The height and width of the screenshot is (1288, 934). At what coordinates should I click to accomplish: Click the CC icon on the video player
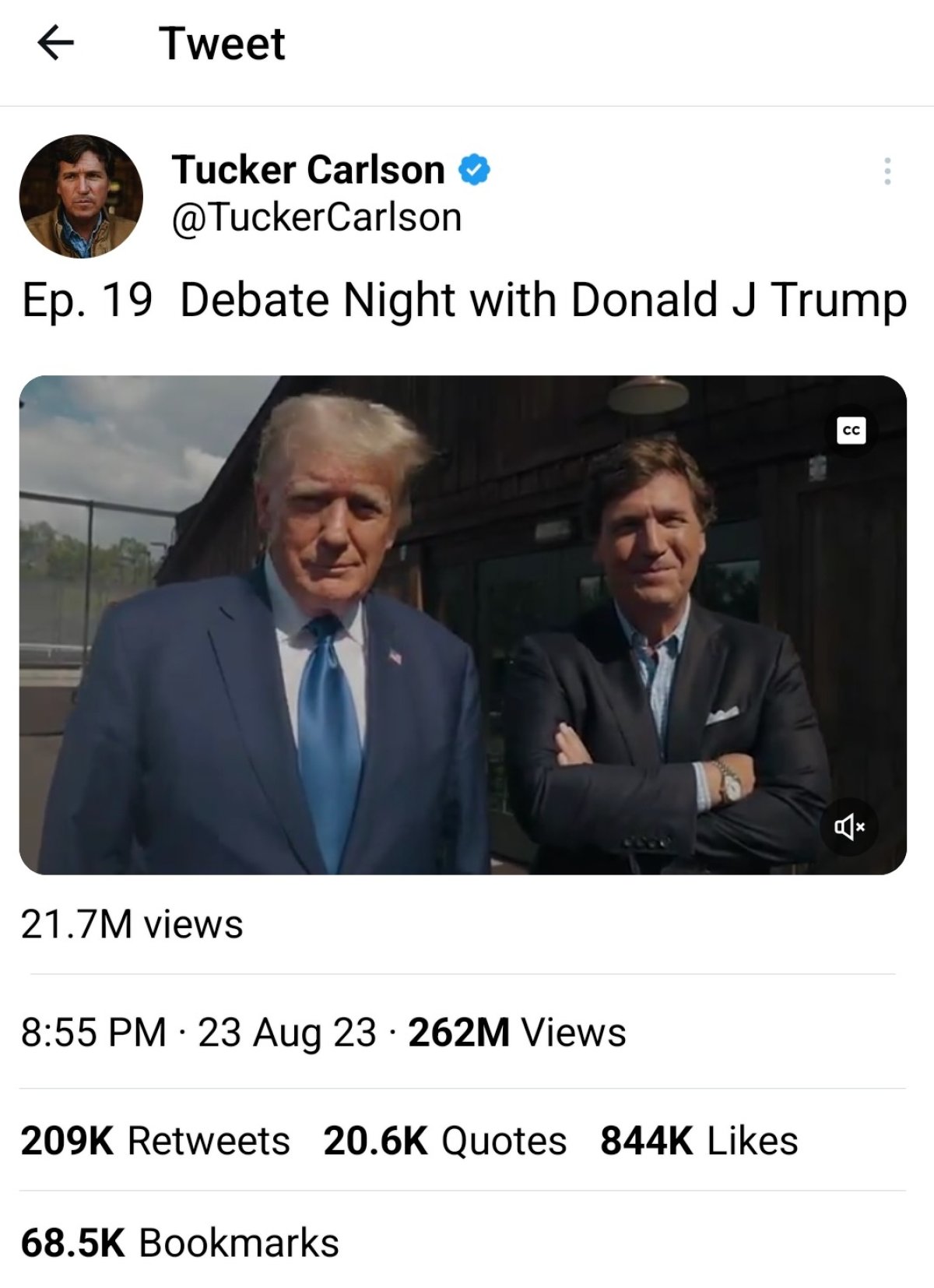[850, 428]
